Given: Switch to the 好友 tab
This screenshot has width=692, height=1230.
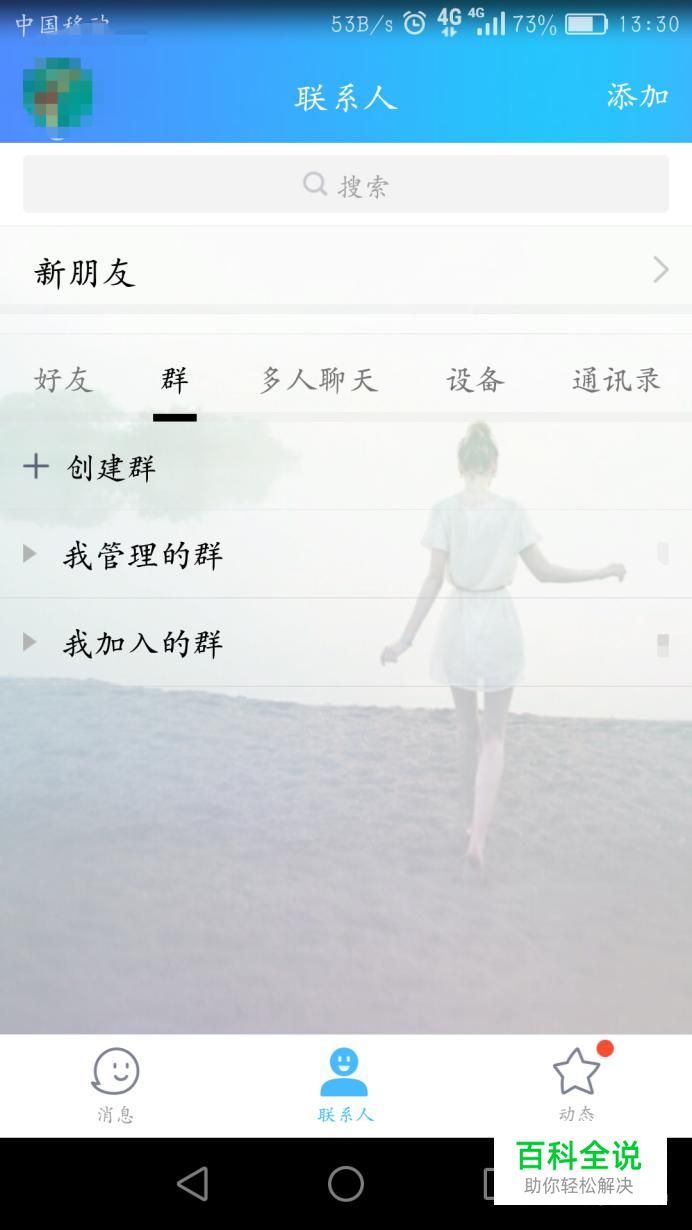Looking at the screenshot, I should [63, 380].
